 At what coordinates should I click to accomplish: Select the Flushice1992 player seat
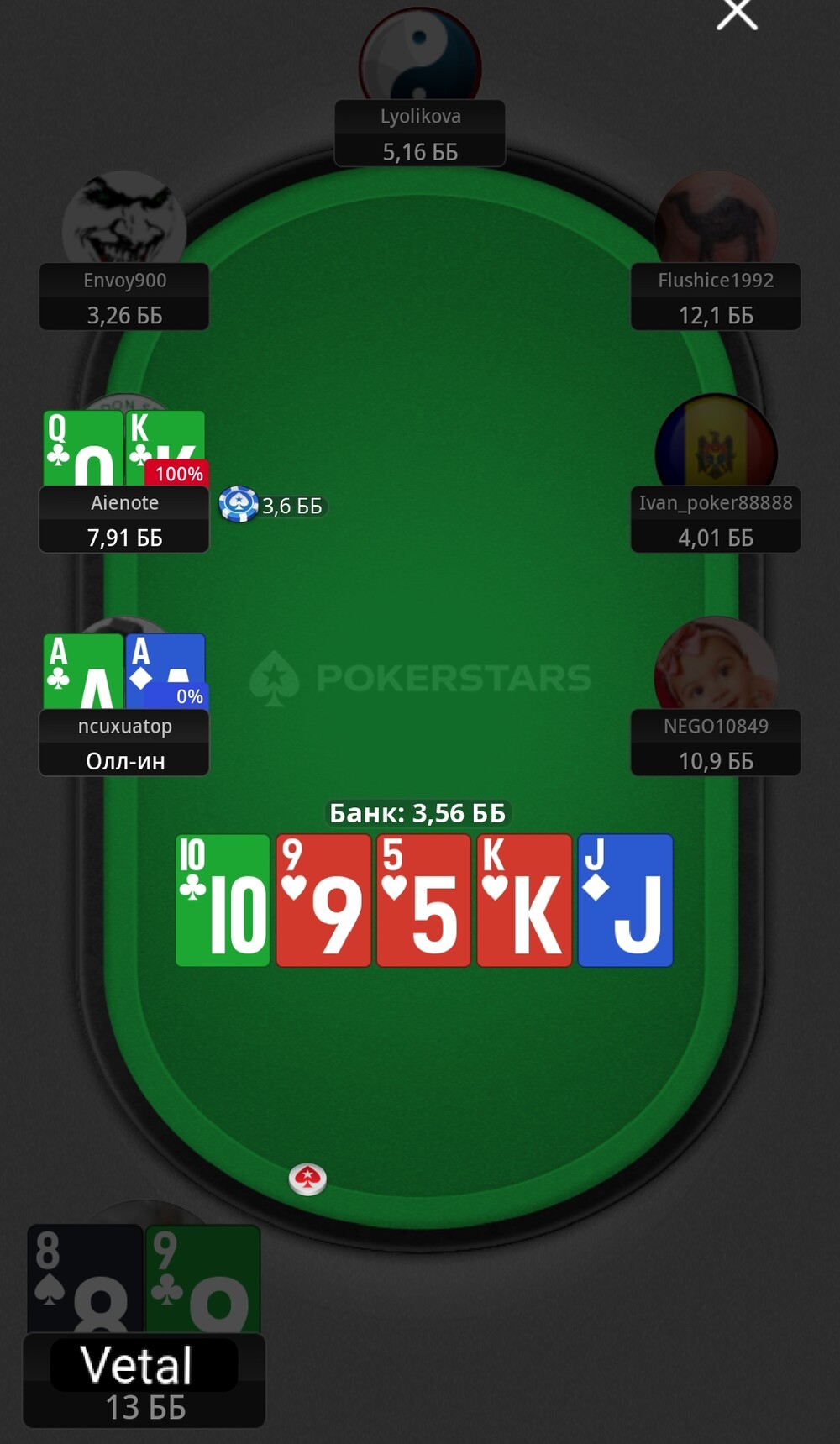pyautogui.click(x=716, y=297)
